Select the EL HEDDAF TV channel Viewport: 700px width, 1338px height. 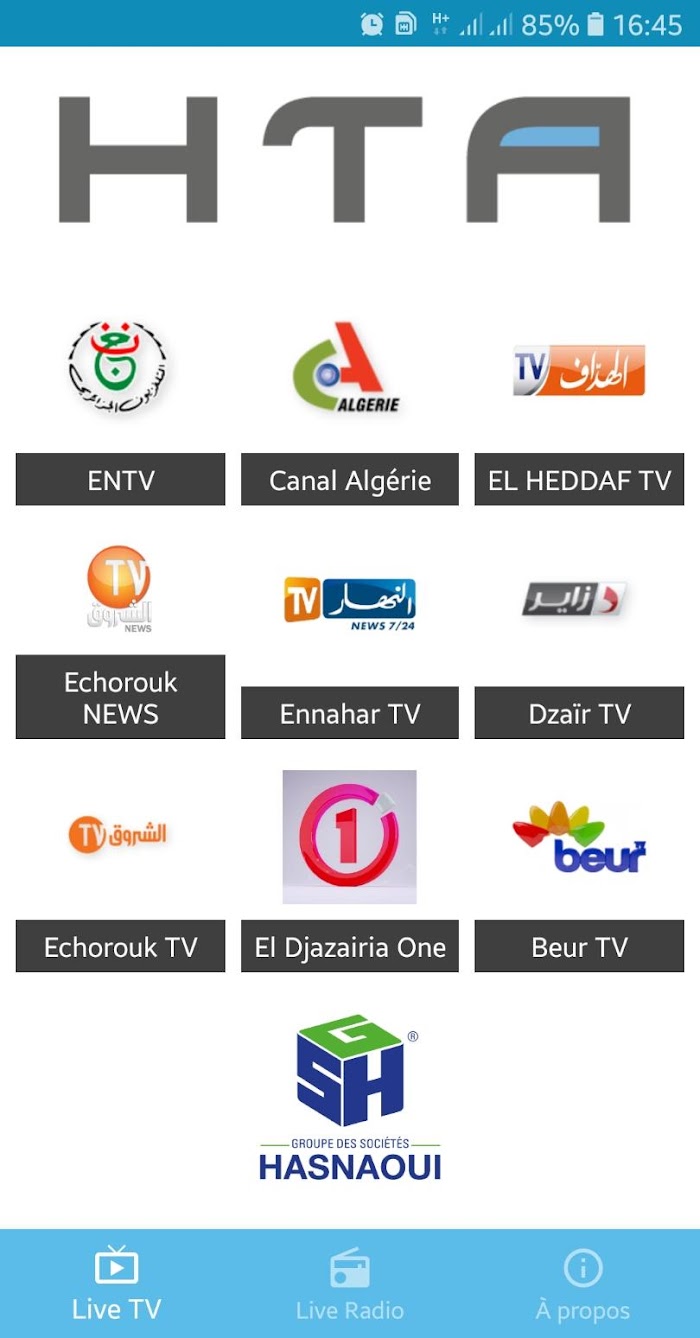click(x=579, y=479)
